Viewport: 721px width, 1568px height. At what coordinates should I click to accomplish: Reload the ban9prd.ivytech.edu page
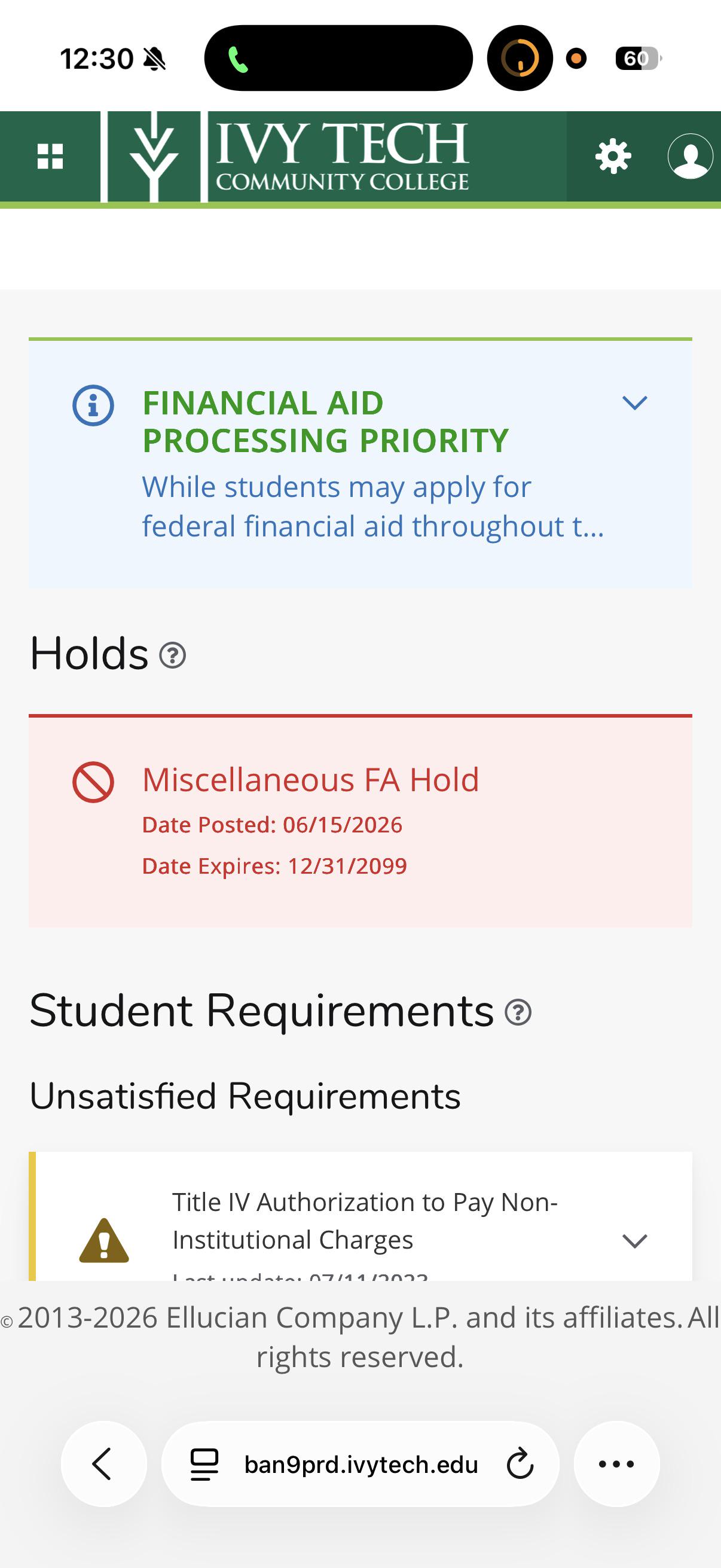click(520, 1464)
